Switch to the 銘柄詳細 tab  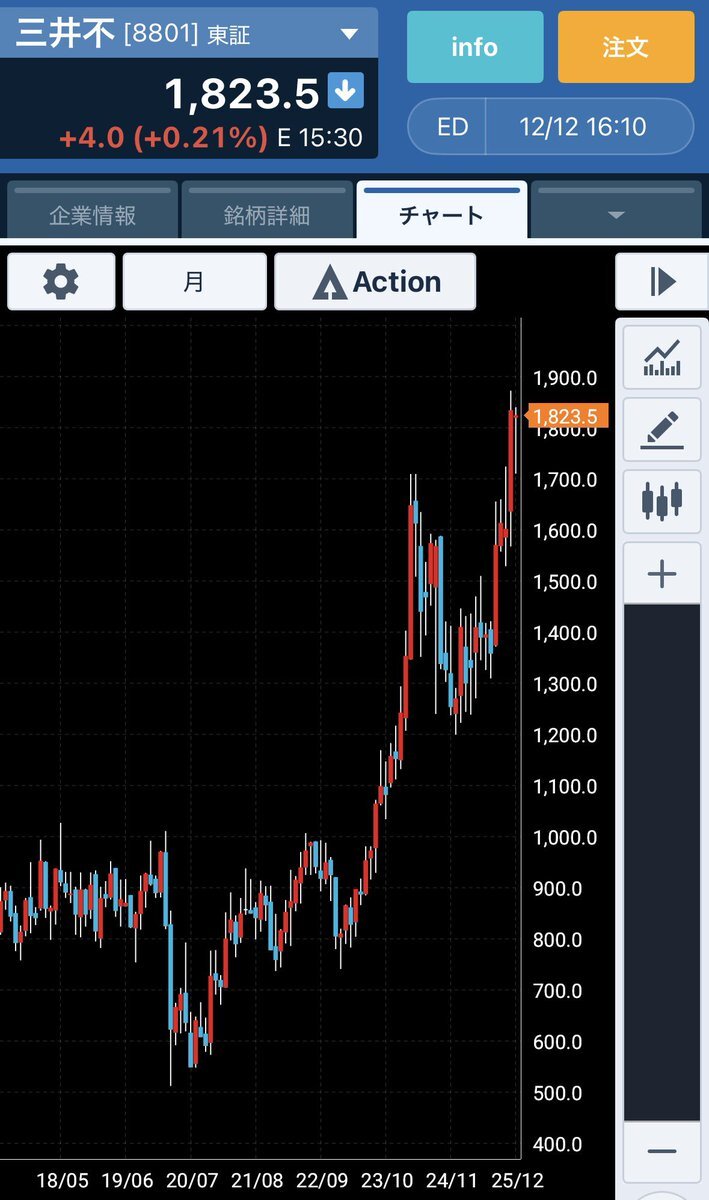click(x=267, y=213)
